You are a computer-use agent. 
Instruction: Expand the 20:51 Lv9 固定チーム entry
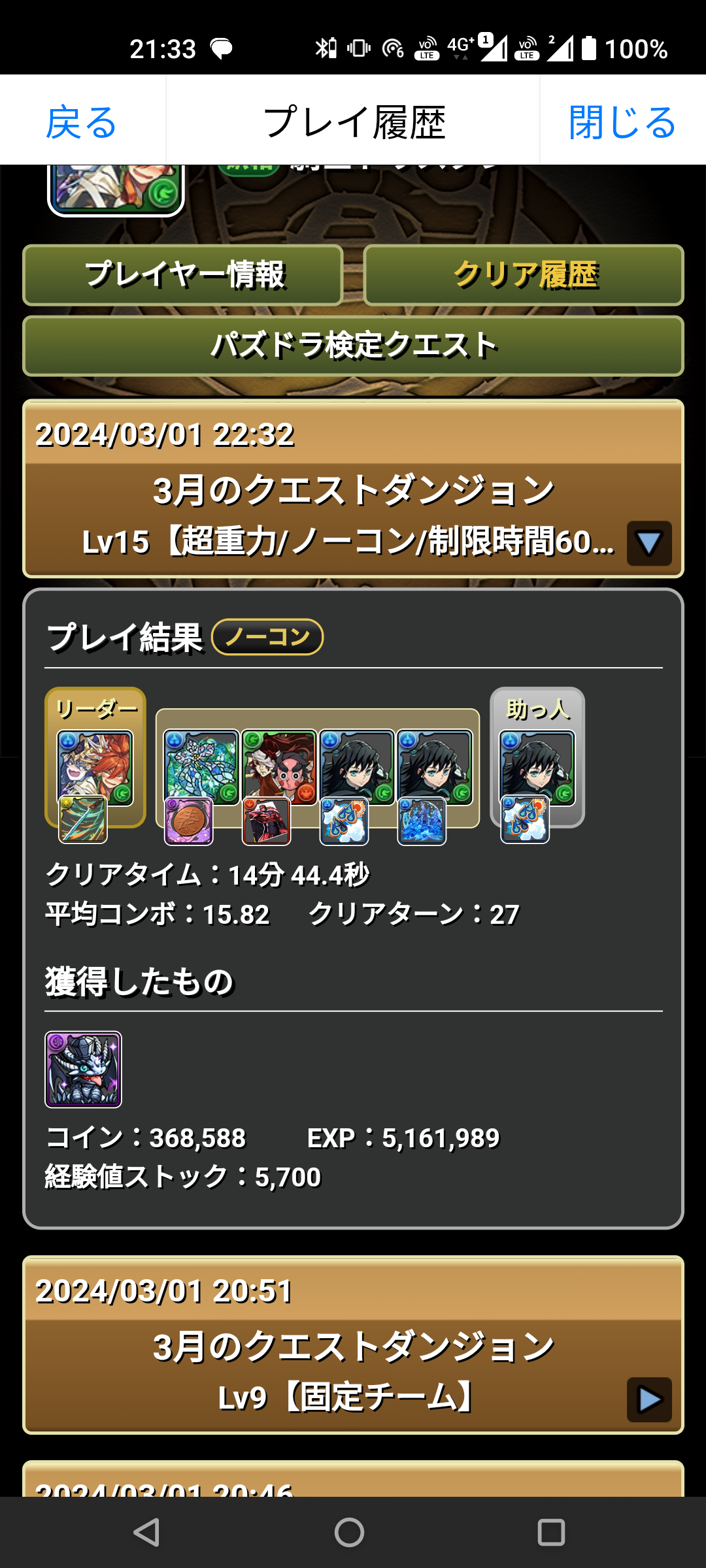pyautogui.click(x=648, y=1399)
